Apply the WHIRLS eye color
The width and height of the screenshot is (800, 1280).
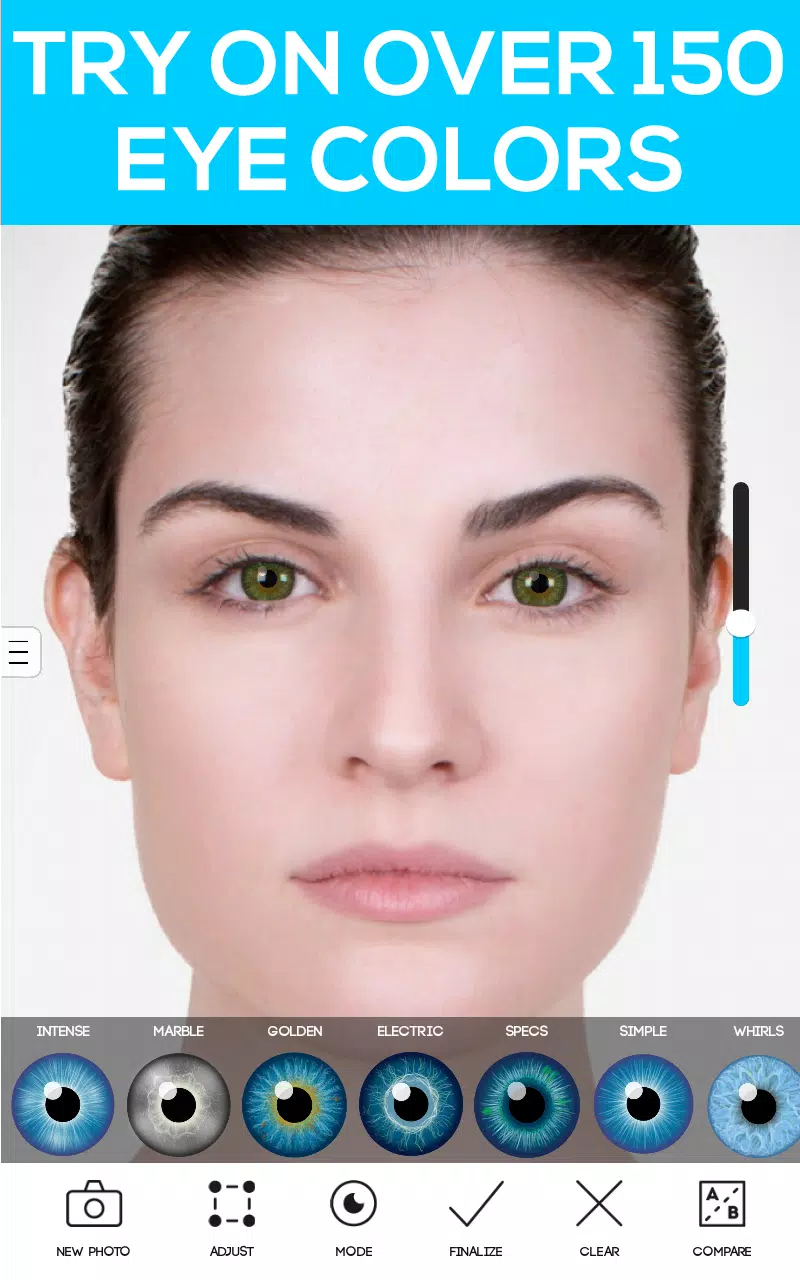click(x=757, y=1103)
